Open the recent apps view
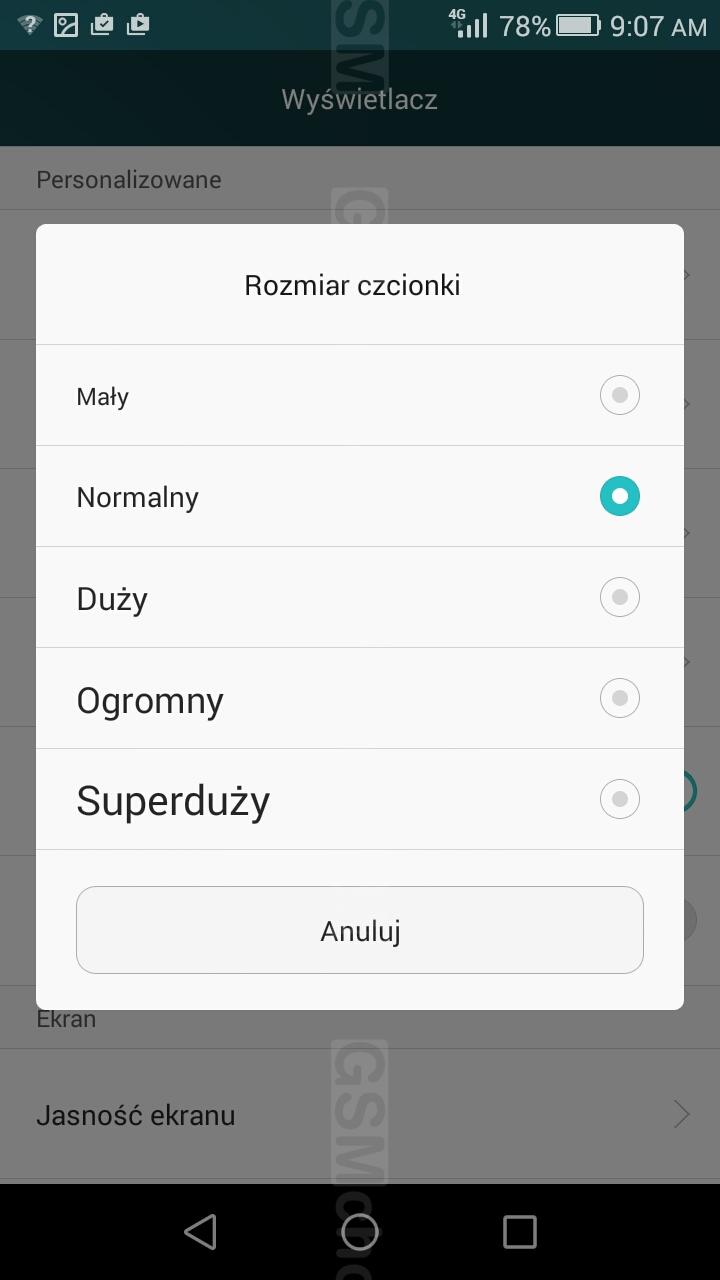 [x=520, y=1232]
